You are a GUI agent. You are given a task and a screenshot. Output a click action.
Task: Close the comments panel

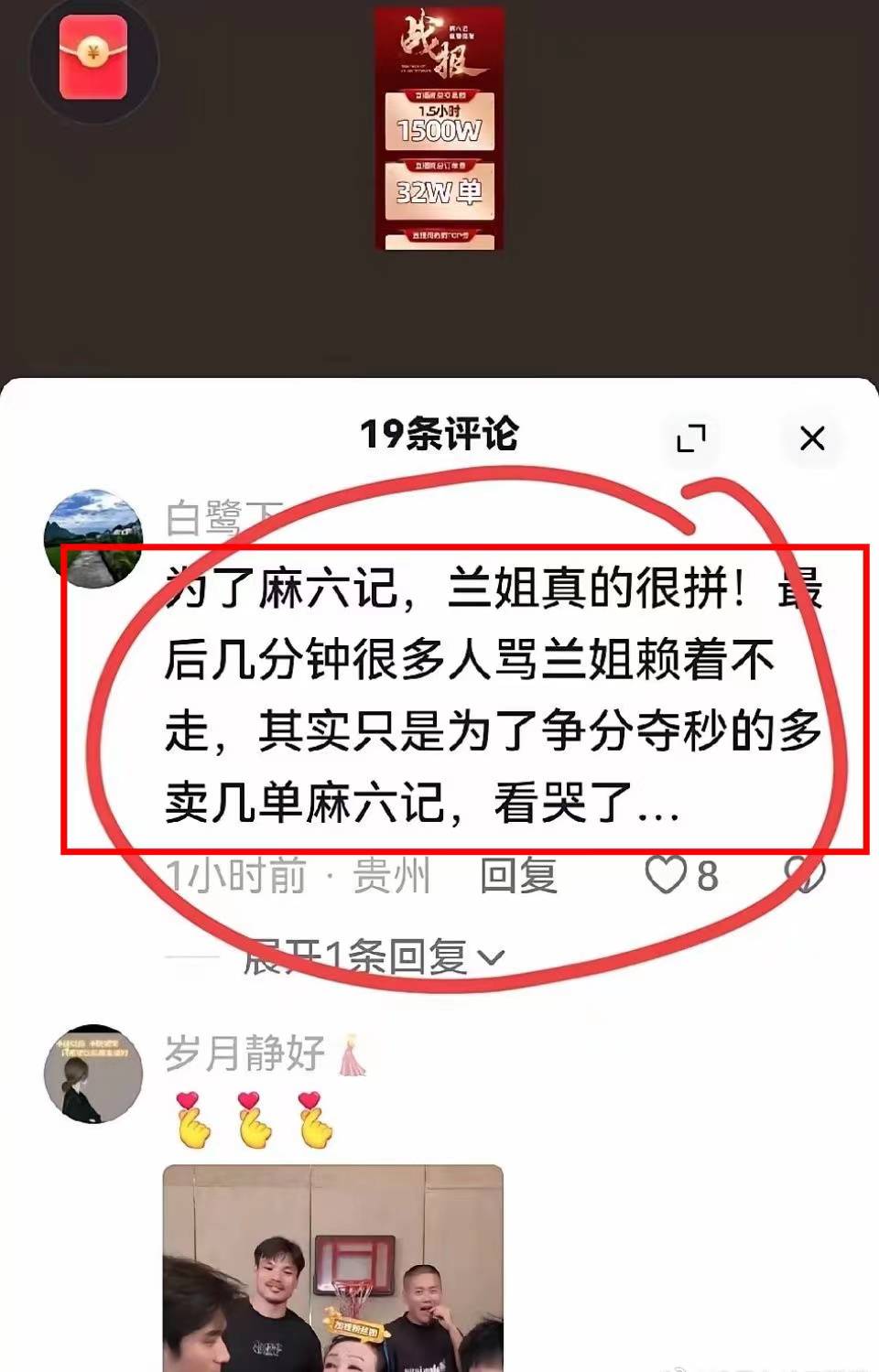tap(811, 438)
